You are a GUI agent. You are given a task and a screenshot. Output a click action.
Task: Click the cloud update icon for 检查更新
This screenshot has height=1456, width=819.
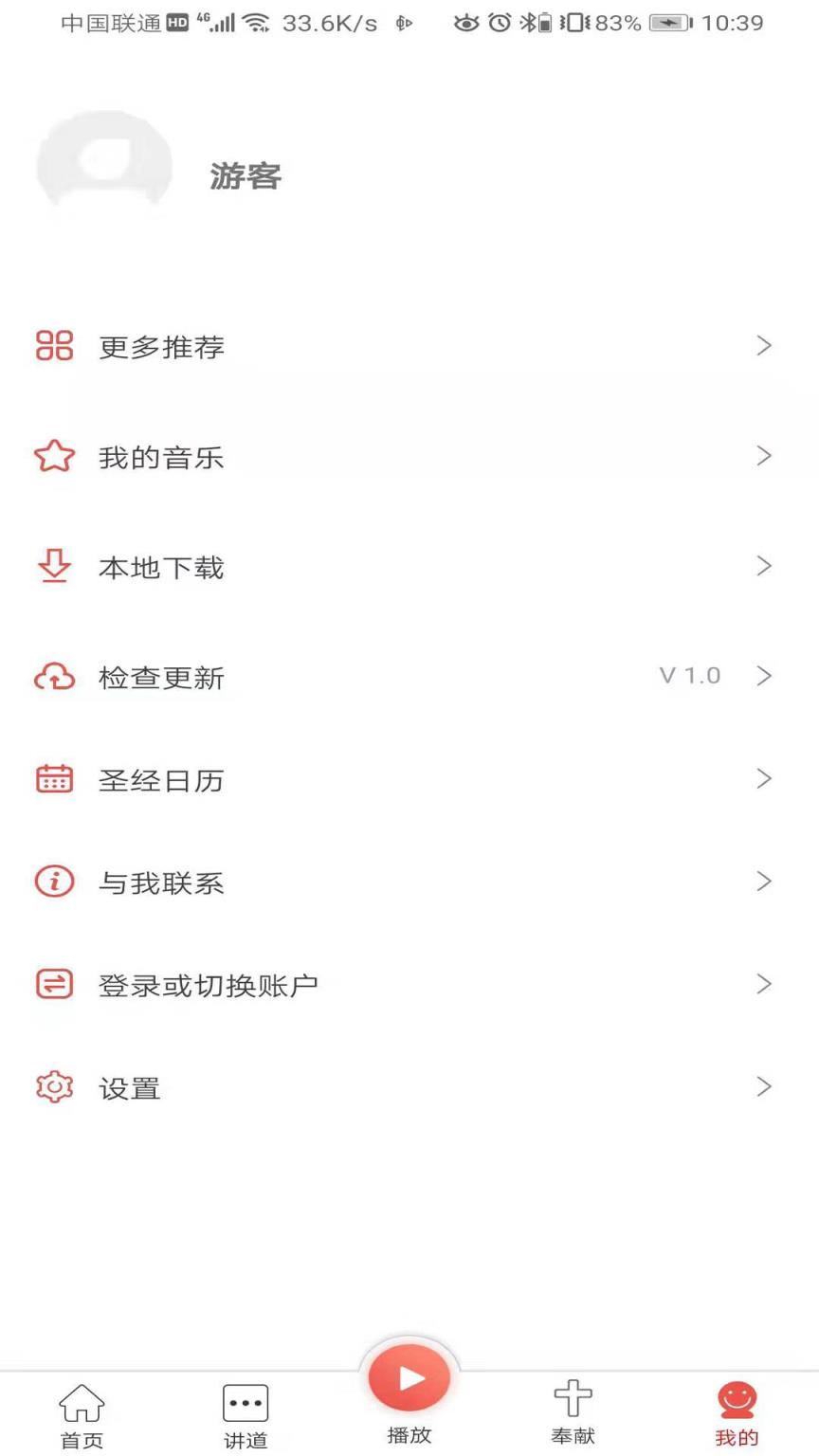coord(54,676)
